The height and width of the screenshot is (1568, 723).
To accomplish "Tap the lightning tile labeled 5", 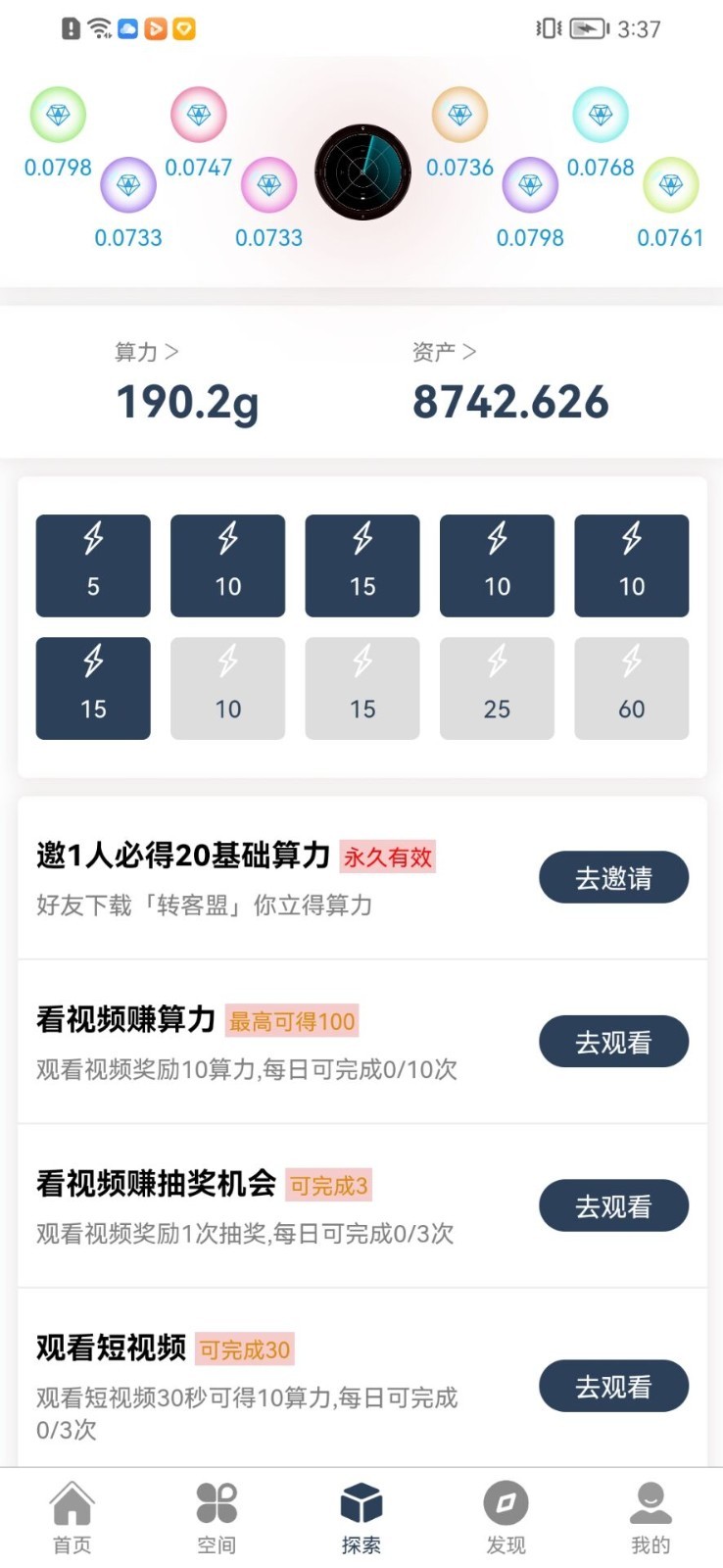I will (x=93, y=565).
